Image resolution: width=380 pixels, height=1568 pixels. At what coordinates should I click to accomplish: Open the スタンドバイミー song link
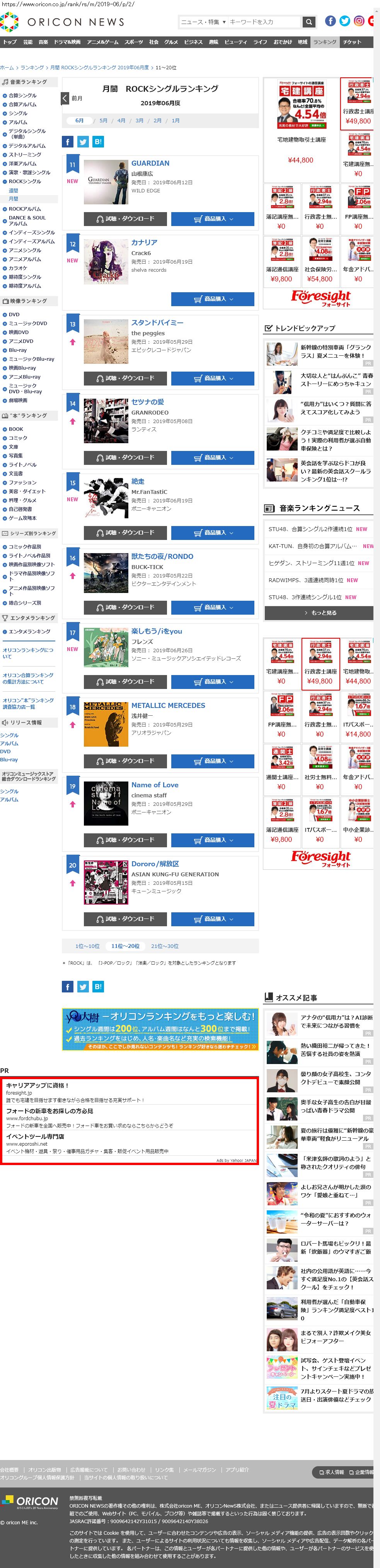click(157, 322)
